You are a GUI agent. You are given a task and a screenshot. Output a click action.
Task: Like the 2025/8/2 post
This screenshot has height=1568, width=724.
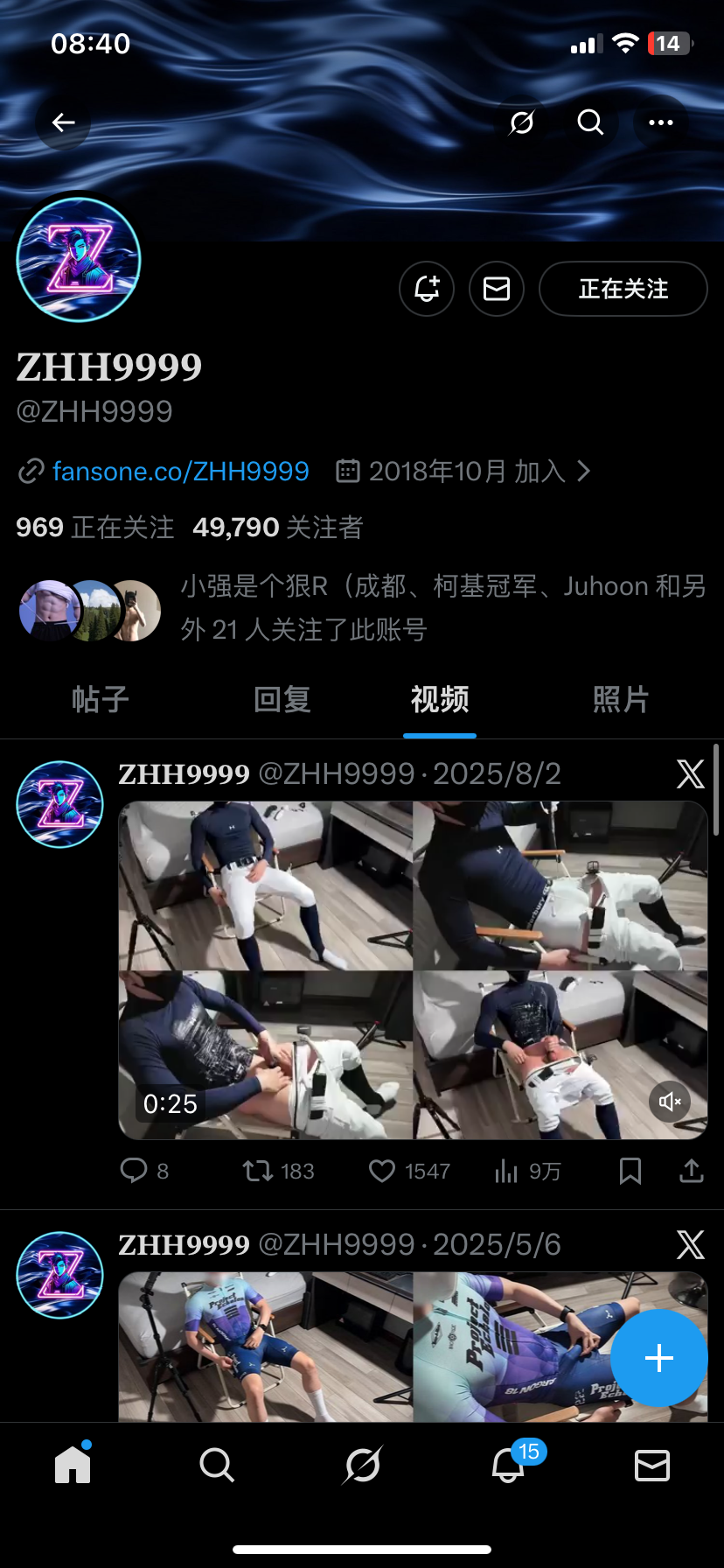click(x=382, y=1171)
